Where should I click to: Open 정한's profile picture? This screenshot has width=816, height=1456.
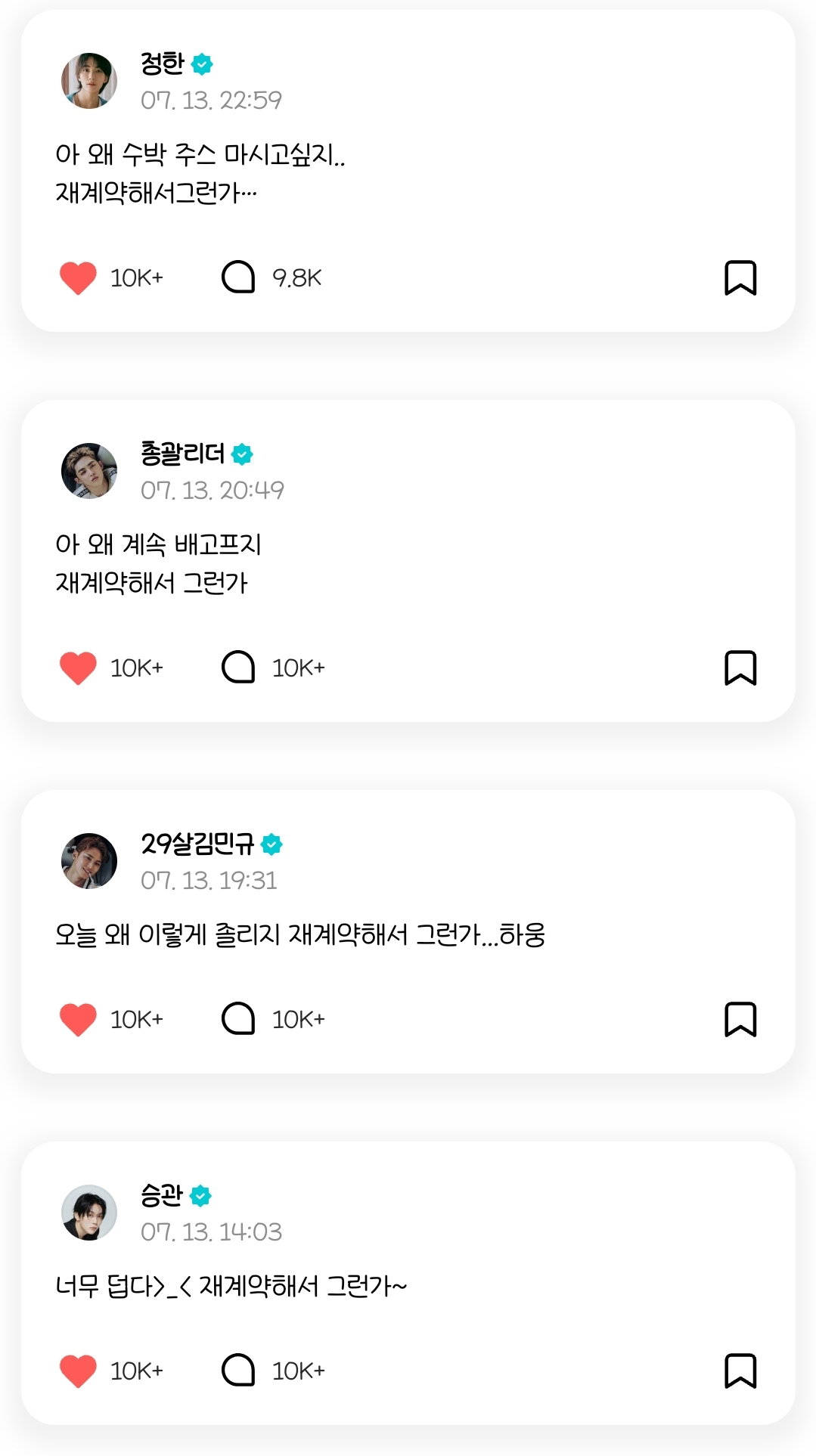point(89,81)
